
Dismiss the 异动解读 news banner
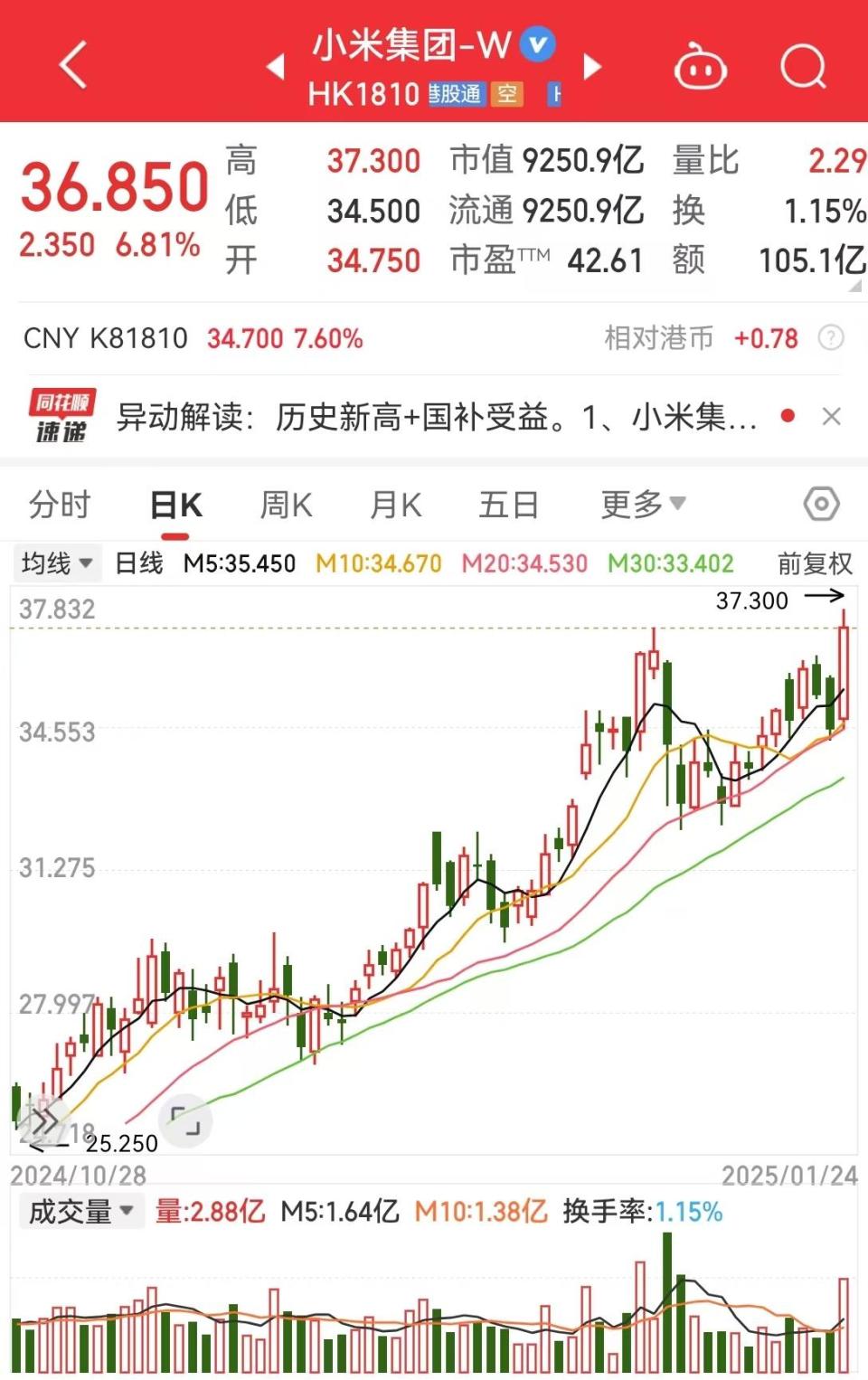click(x=832, y=416)
